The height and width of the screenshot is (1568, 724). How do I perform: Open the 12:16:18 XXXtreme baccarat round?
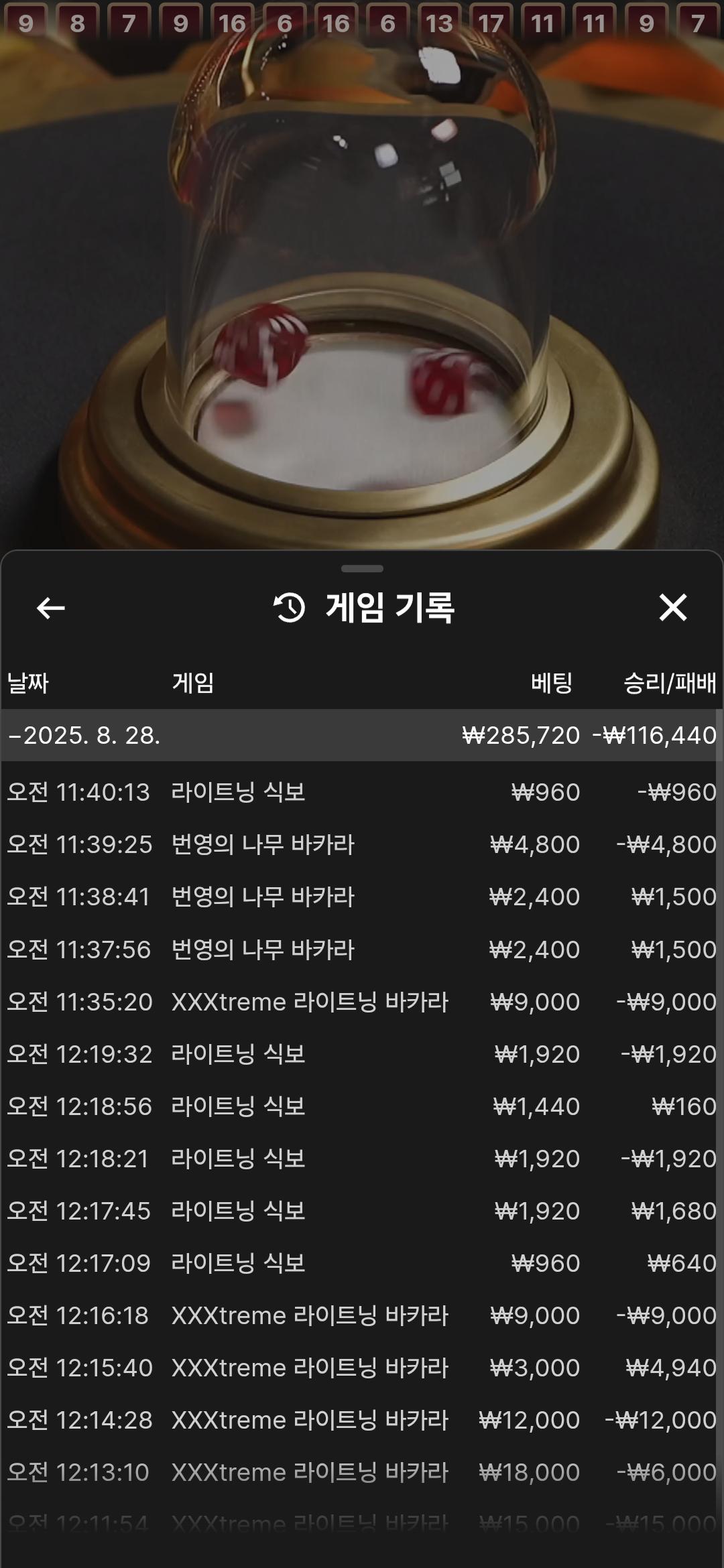click(x=362, y=1315)
